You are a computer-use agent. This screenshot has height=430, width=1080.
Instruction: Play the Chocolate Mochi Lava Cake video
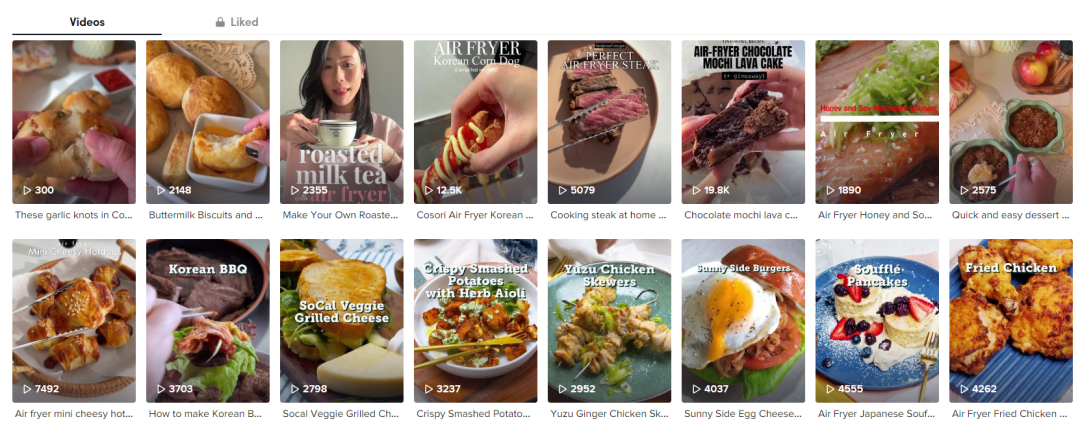(x=743, y=122)
